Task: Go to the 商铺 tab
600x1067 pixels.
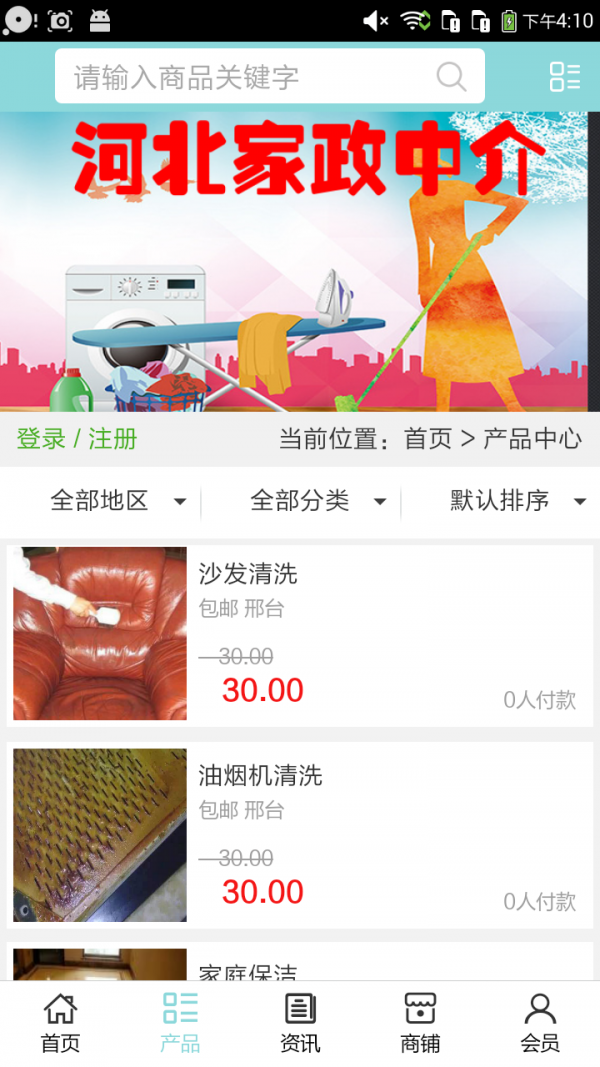Action: 420,1022
